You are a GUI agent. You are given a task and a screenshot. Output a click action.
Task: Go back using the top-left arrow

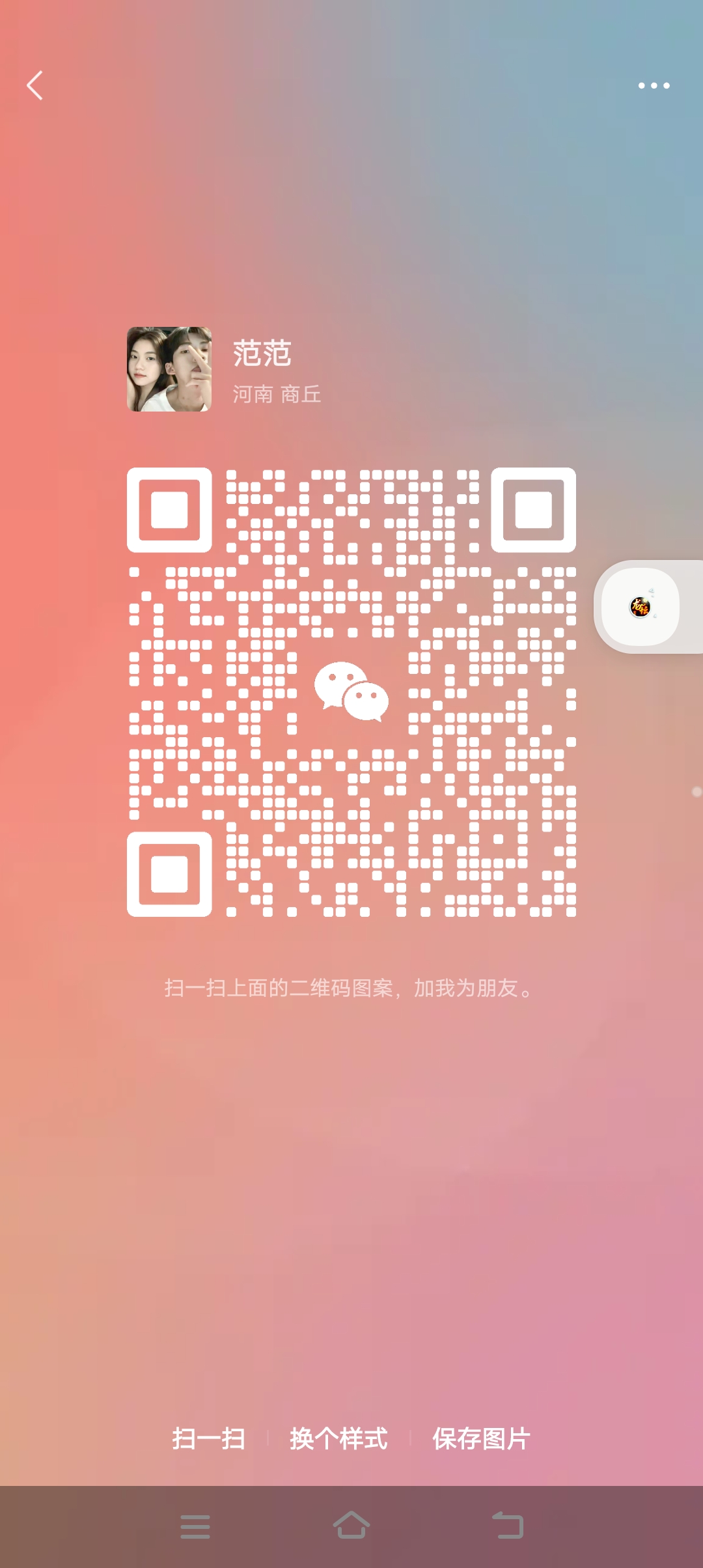pyautogui.click(x=35, y=85)
